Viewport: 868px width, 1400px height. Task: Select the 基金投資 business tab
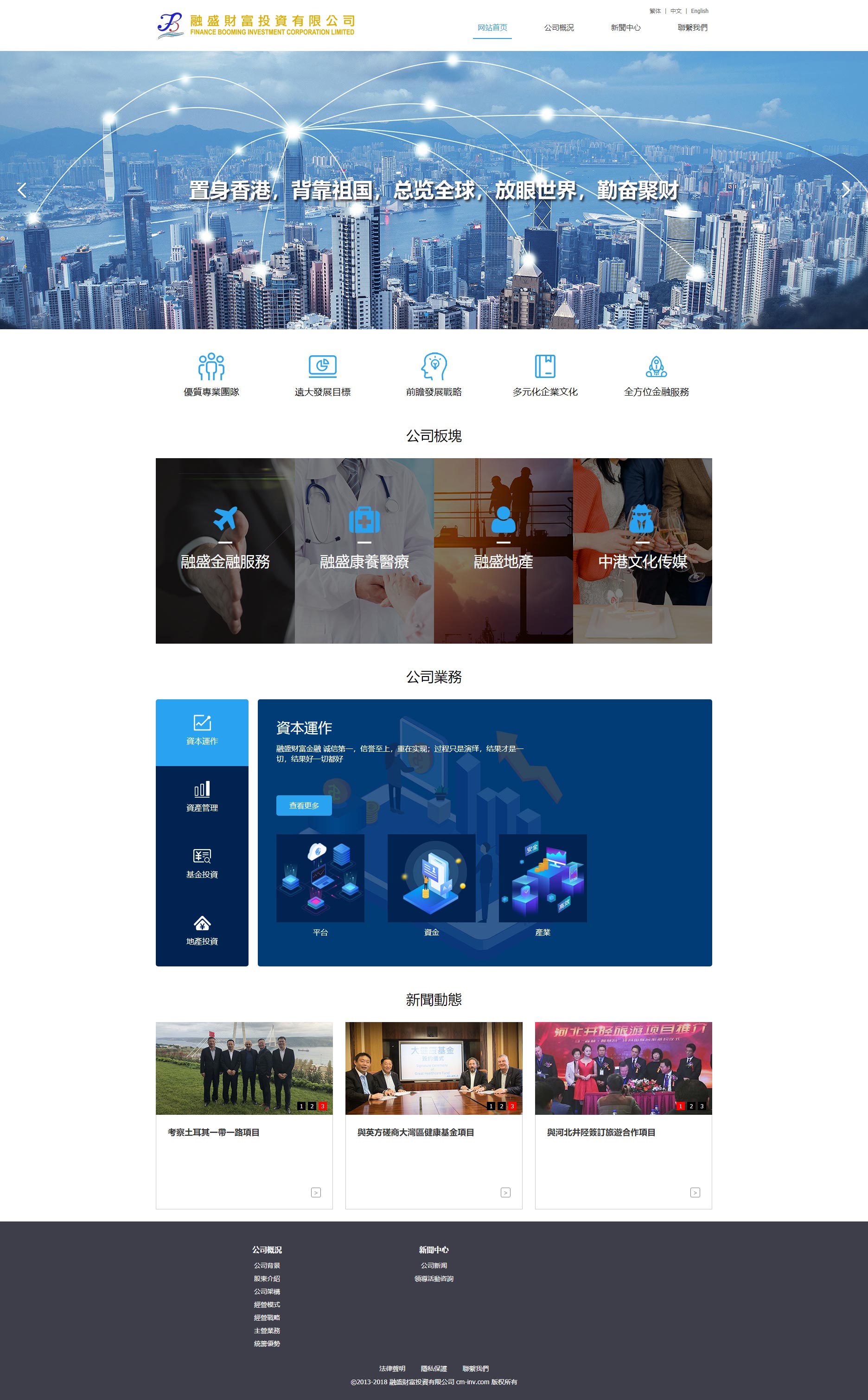click(x=202, y=864)
